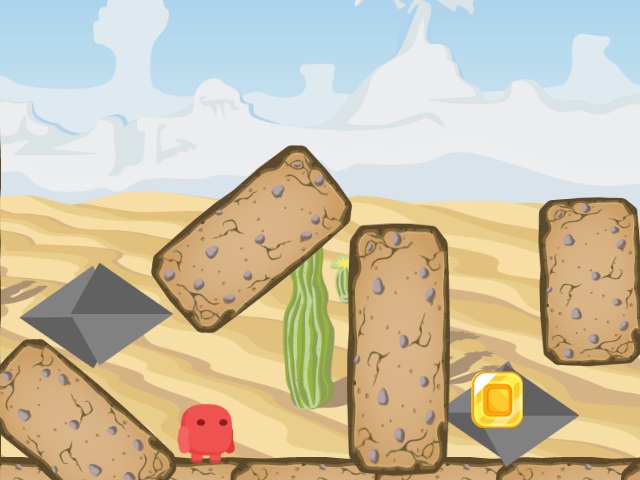This screenshot has height=480, width=640.
Task: Tap the tilted rock block above the cactus
Action: click(252, 238)
